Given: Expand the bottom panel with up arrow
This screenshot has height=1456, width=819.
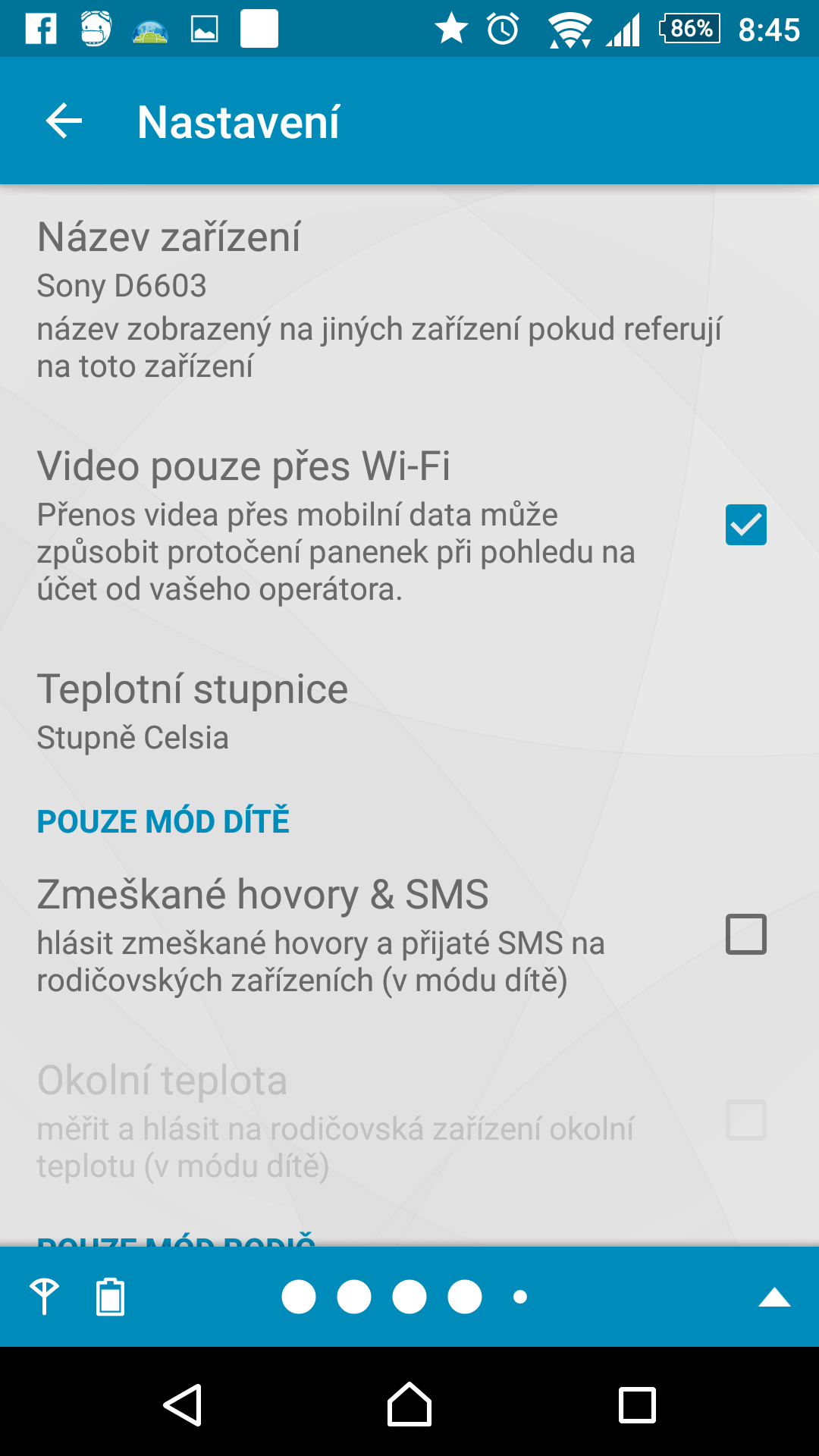Looking at the screenshot, I should (774, 1298).
